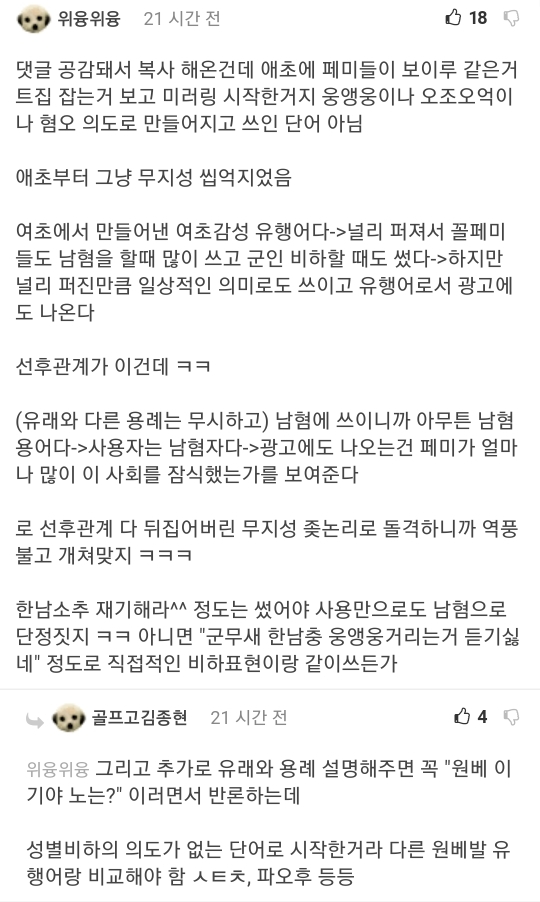This screenshot has height=902, width=540.
Task: Tap the 위융위융 mention in the reply
Action: (x=58, y=769)
